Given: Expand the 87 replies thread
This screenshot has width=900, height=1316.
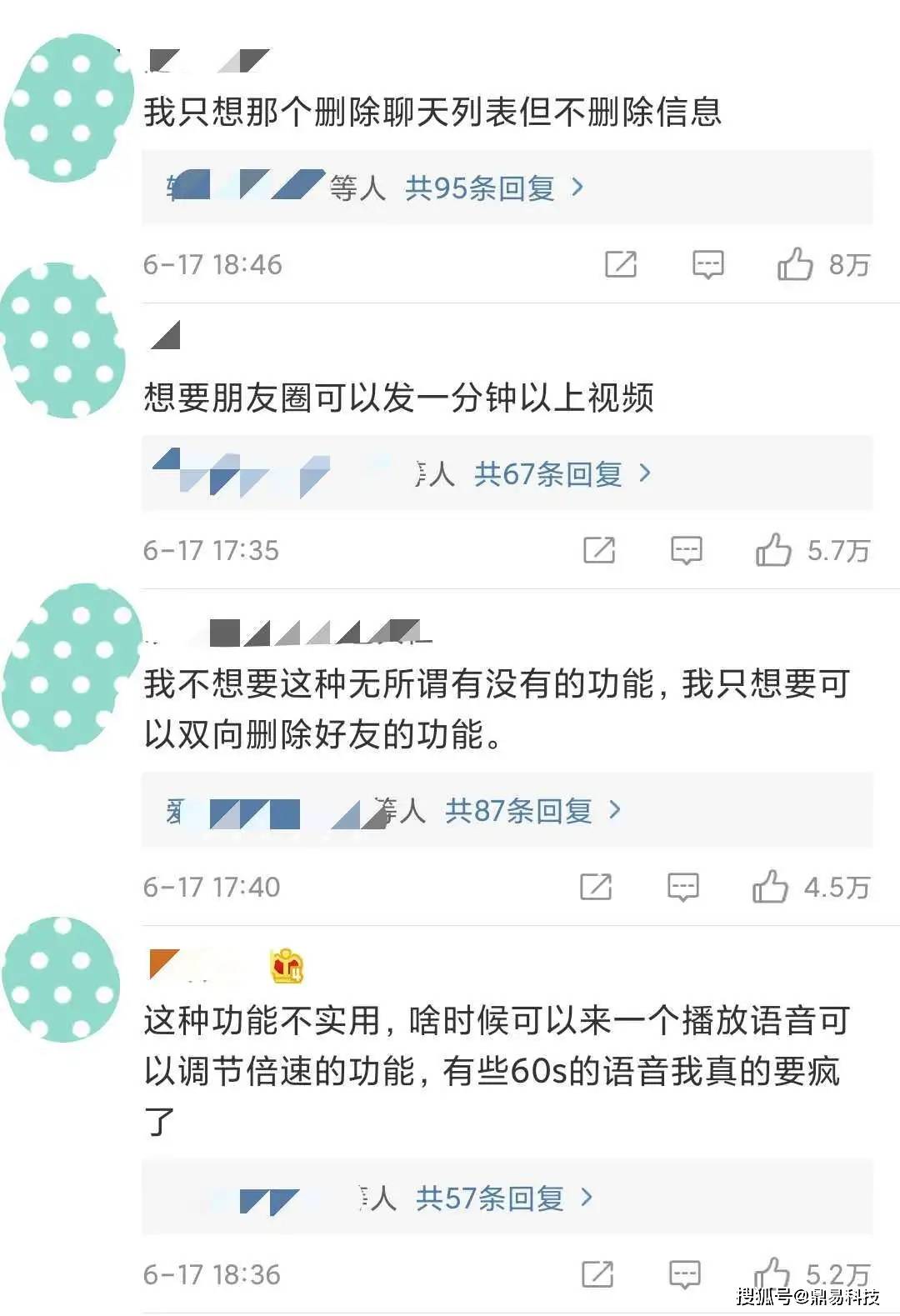Looking at the screenshot, I should pyautogui.click(x=532, y=810).
